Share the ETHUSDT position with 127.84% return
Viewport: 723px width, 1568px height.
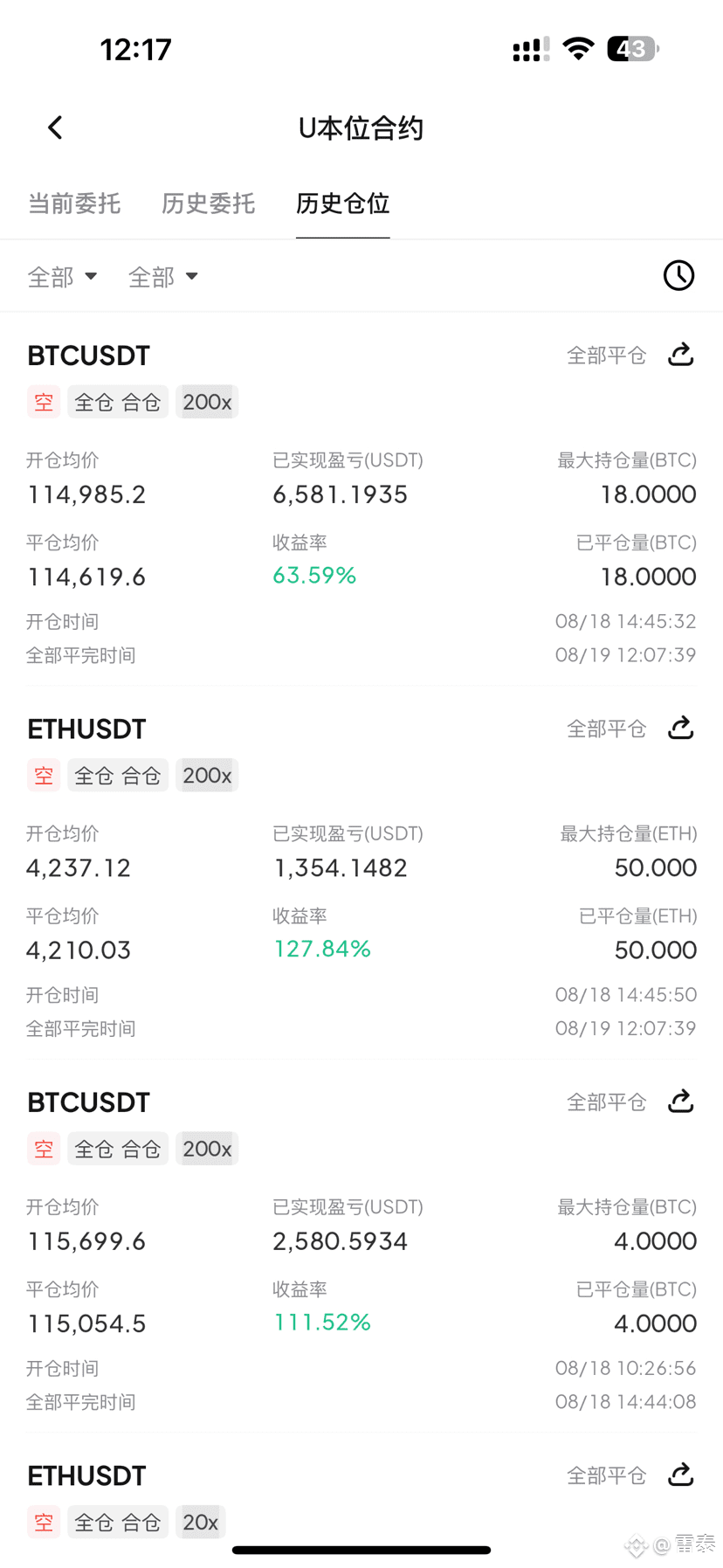[x=681, y=728]
